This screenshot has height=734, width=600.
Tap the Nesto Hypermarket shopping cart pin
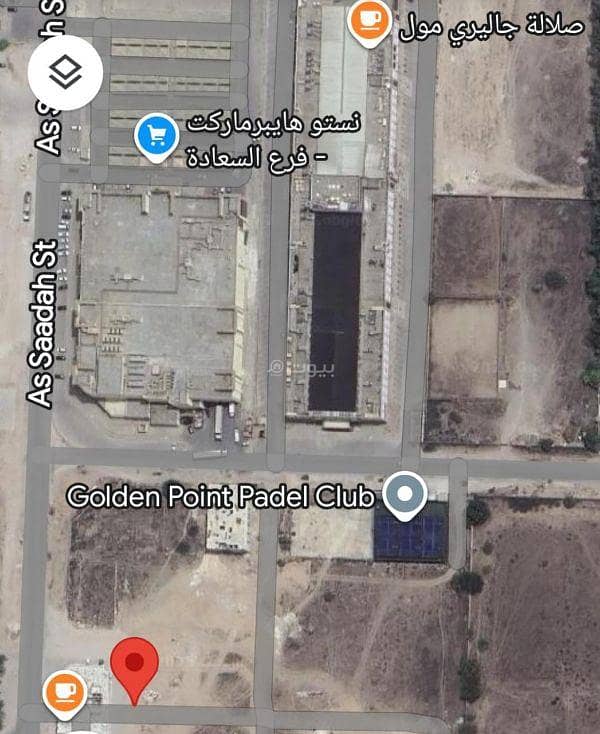coord(155,133)
